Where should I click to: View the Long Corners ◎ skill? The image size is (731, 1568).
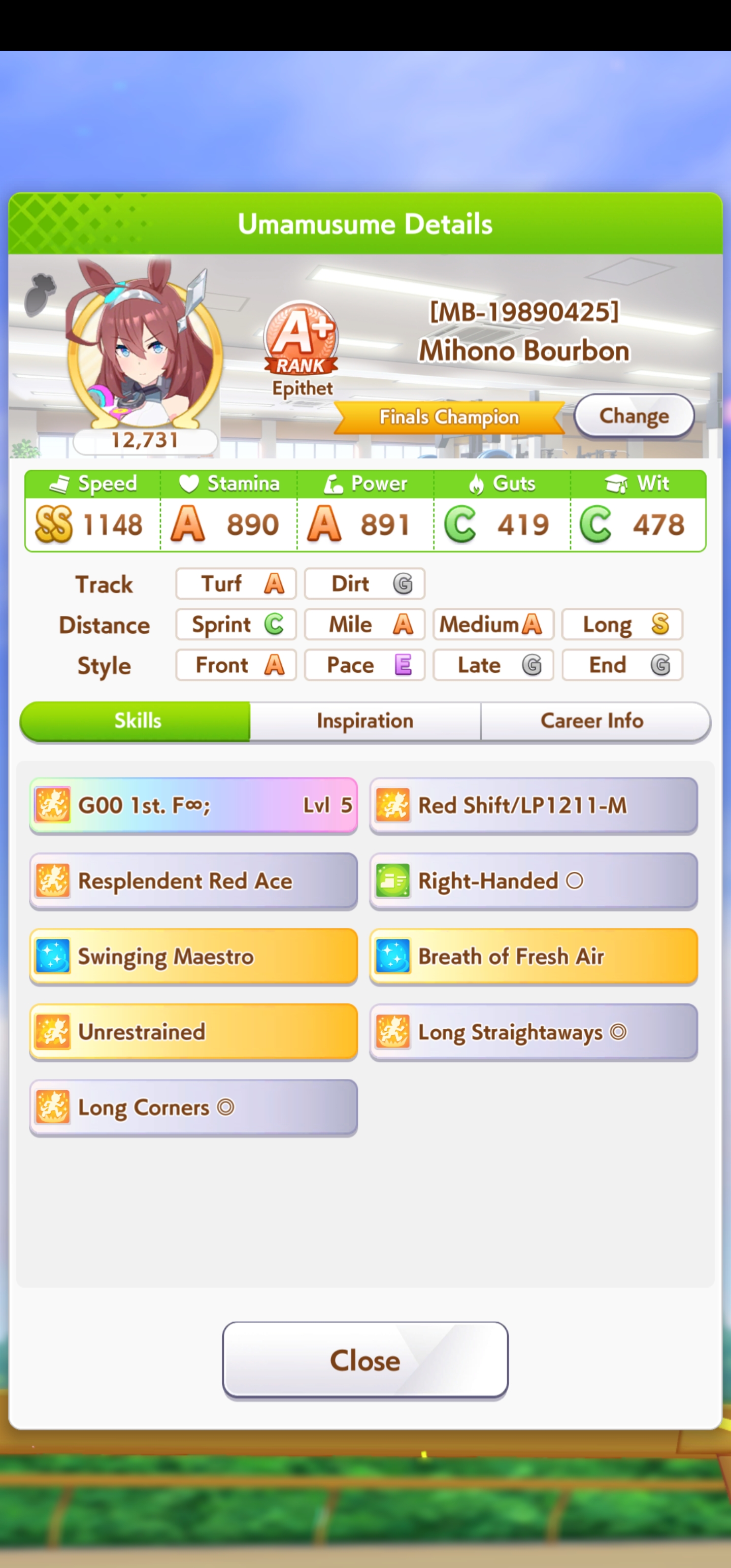coord(193,1107)
